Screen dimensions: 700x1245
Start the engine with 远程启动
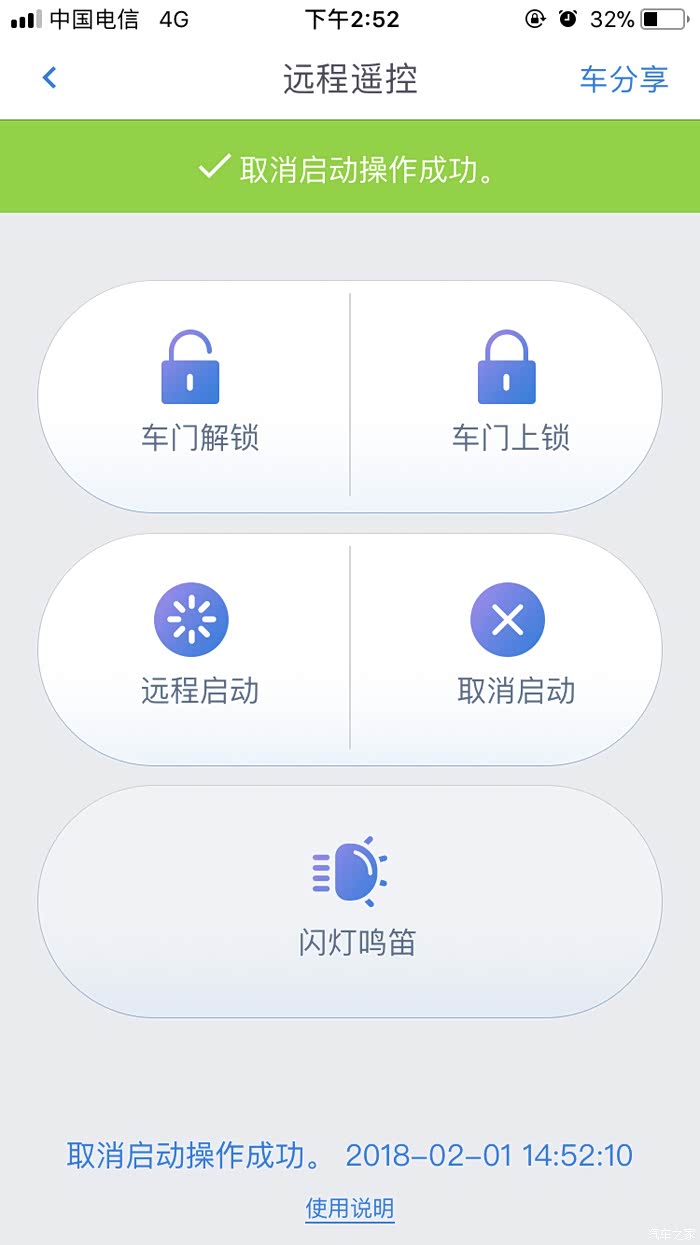(197, 648)
